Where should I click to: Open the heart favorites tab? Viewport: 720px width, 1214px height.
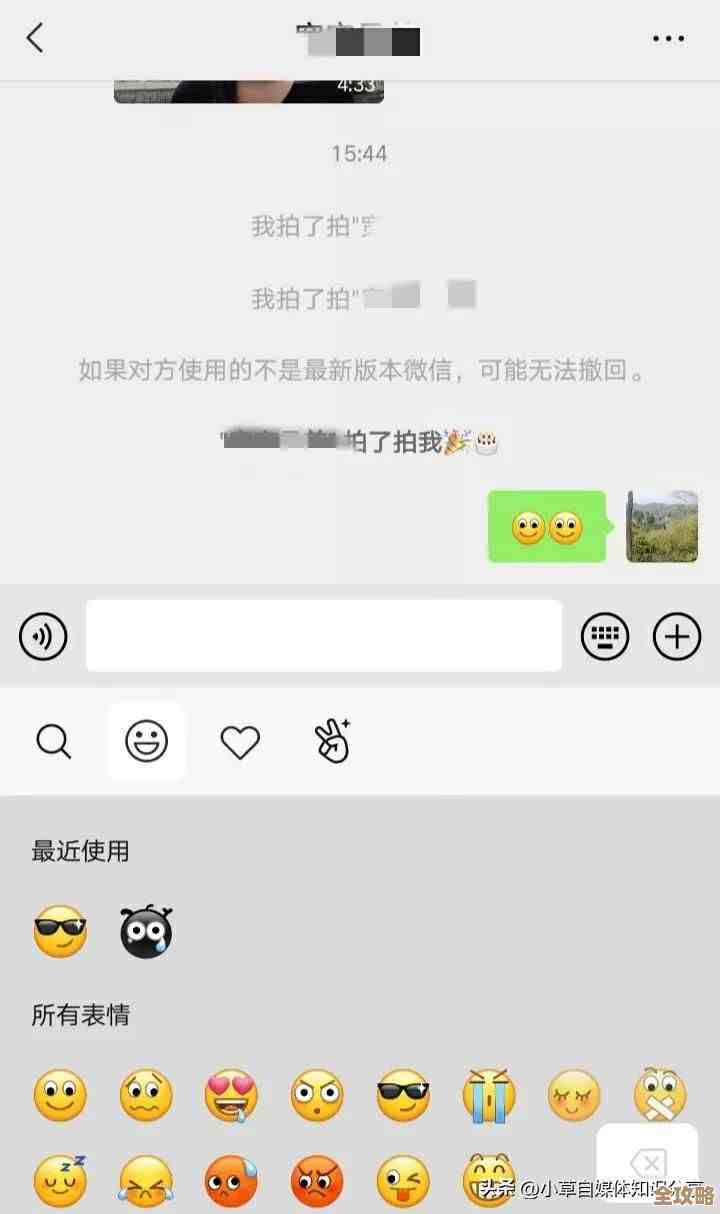[239, 741]
